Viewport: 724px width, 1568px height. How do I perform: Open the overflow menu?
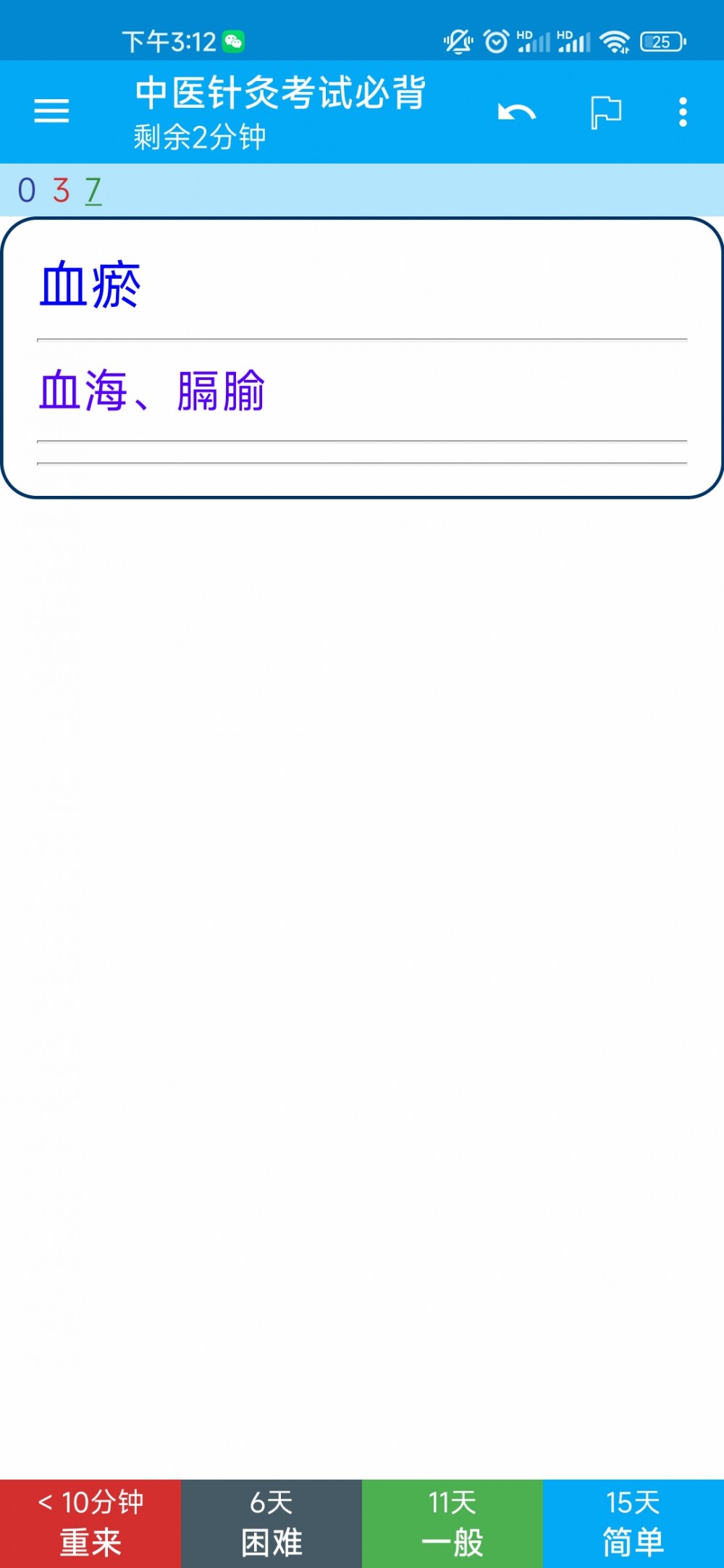click(x=683, y=112)
